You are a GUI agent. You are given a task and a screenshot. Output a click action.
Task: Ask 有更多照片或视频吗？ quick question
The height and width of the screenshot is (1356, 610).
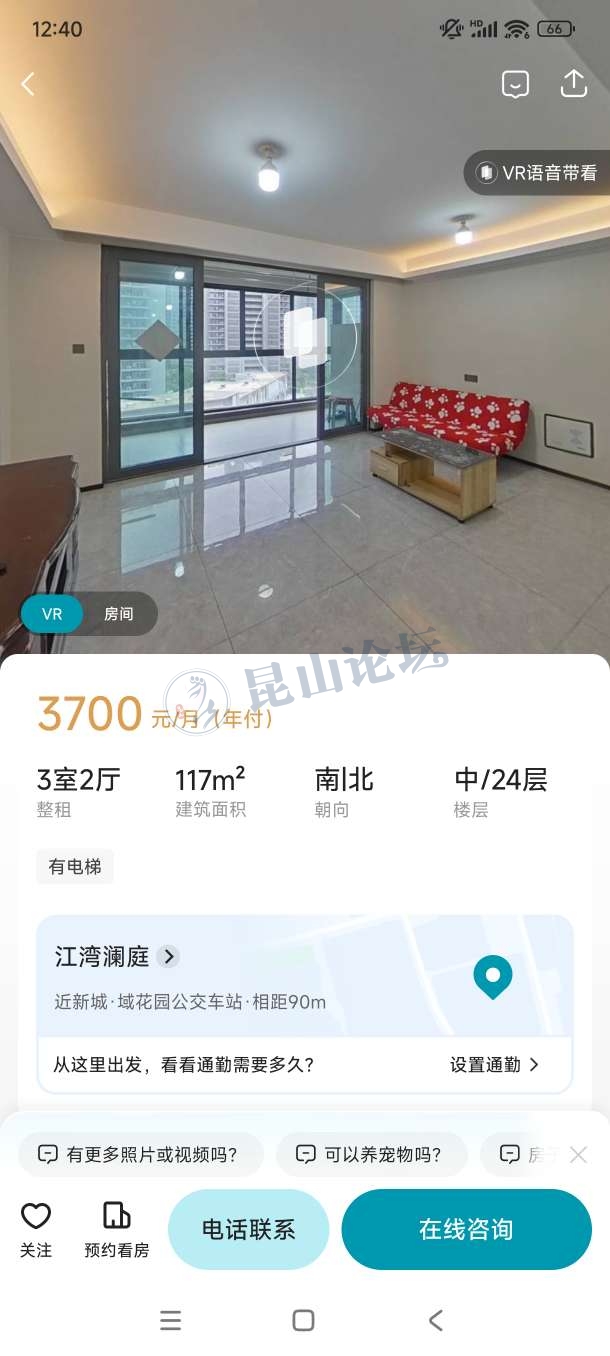pos(141,1155)
